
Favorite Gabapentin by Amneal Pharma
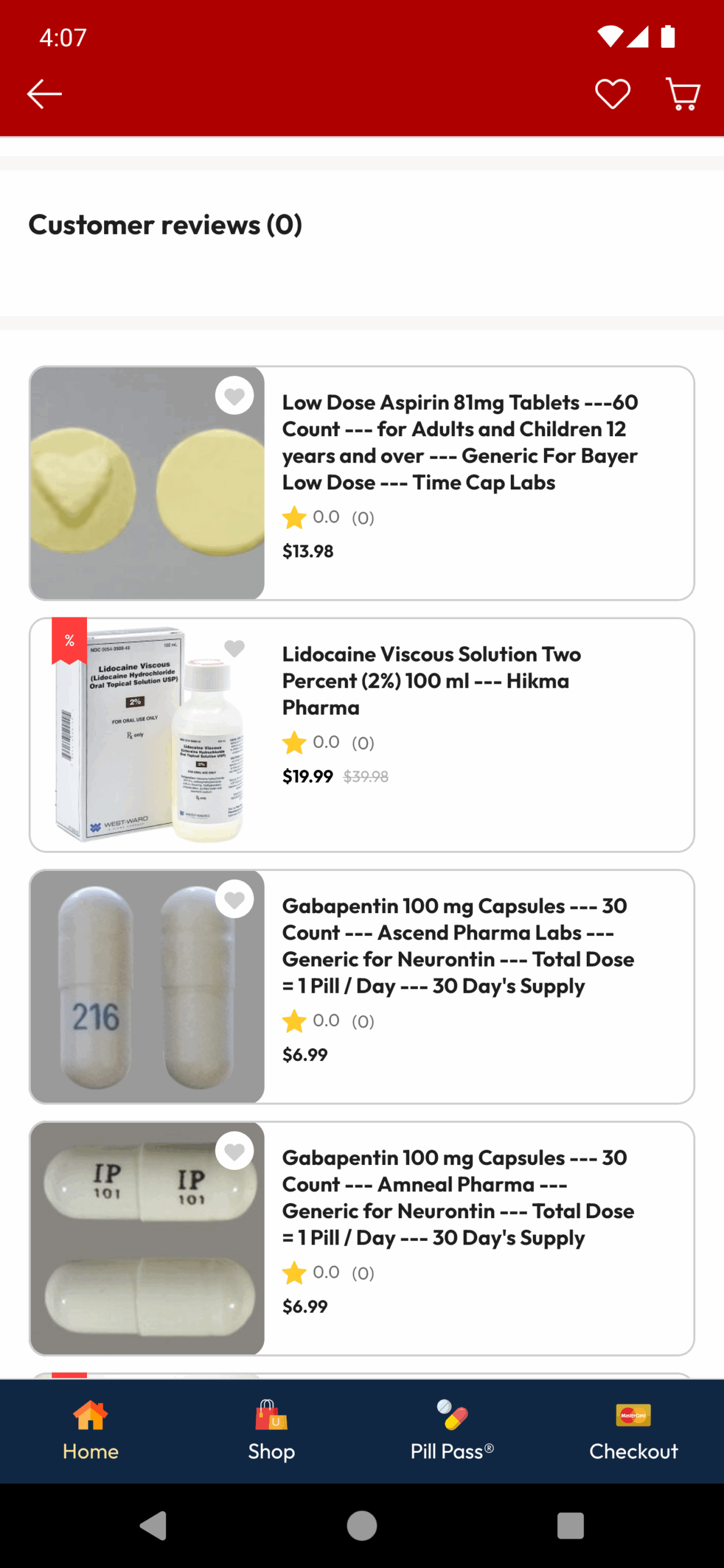(234, 1151)
